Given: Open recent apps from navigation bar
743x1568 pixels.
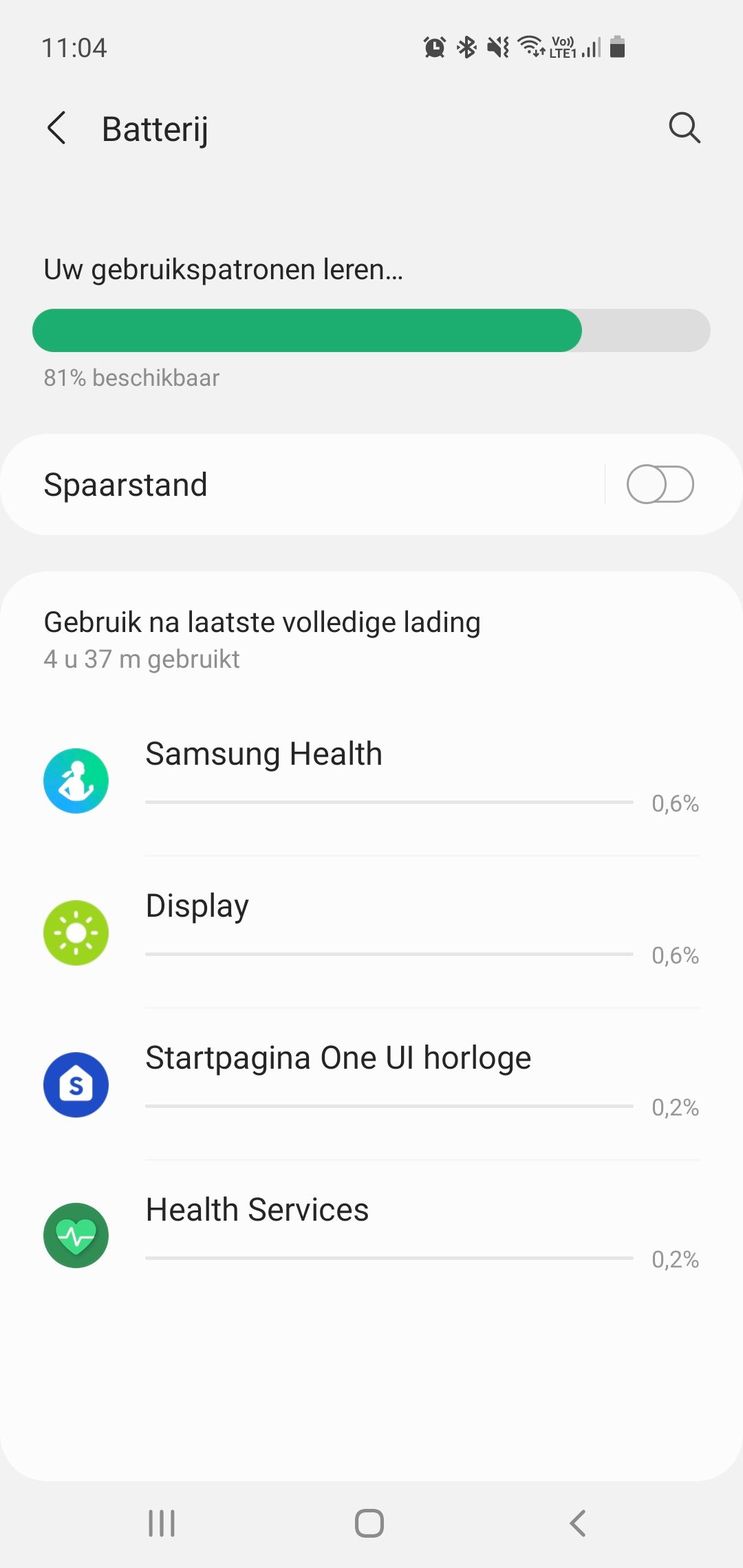Looking at the screenshot, I should [x=162, y=1523].
